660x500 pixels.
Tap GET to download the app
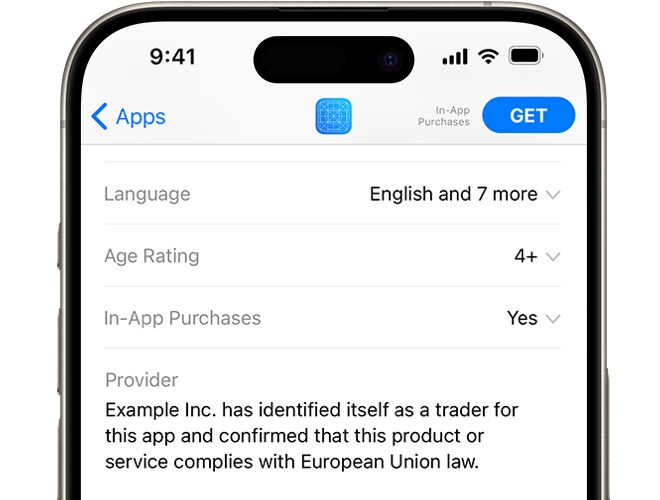click(x=528, y=116)
